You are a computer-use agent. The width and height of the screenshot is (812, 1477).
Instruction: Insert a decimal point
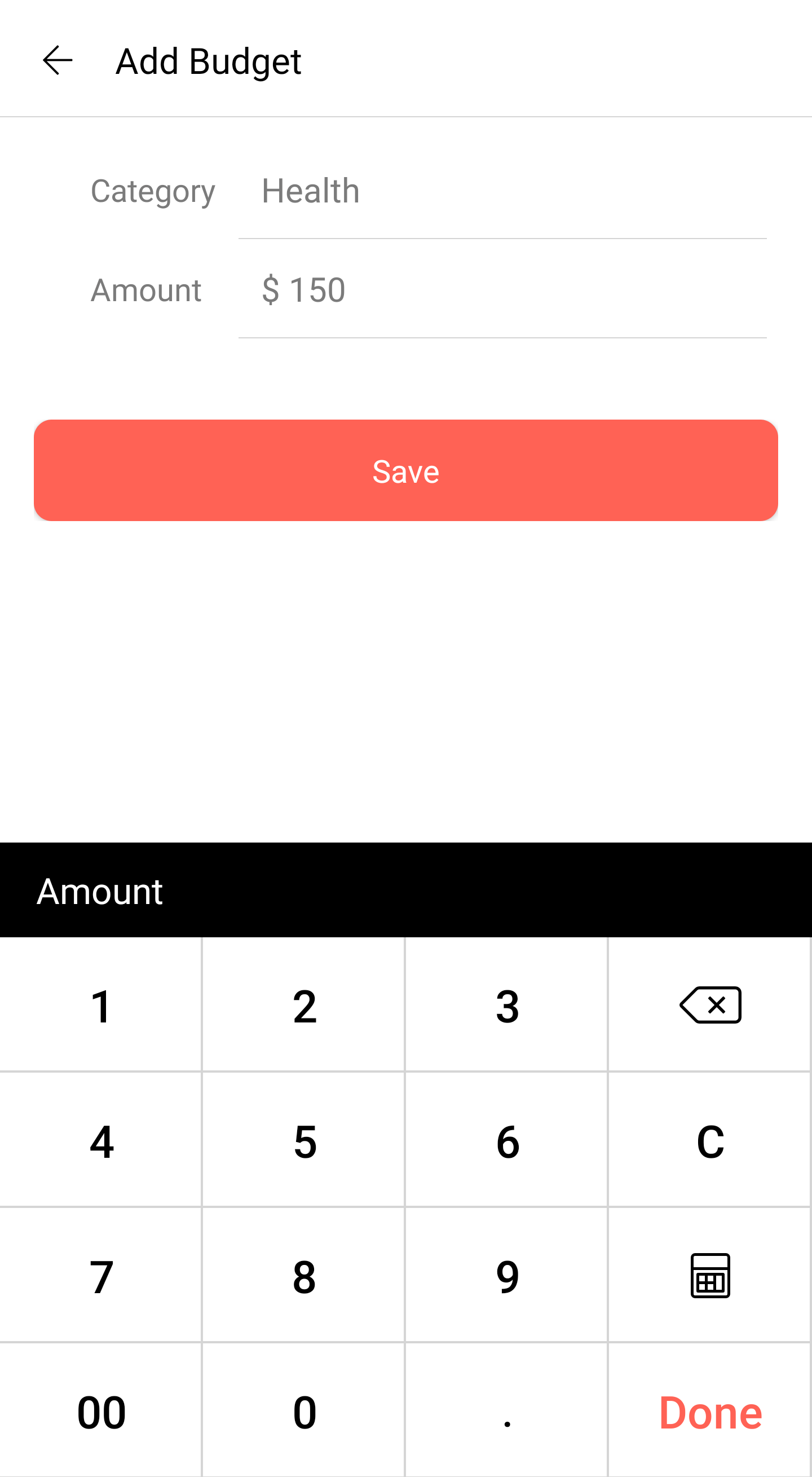[507, 1411]
